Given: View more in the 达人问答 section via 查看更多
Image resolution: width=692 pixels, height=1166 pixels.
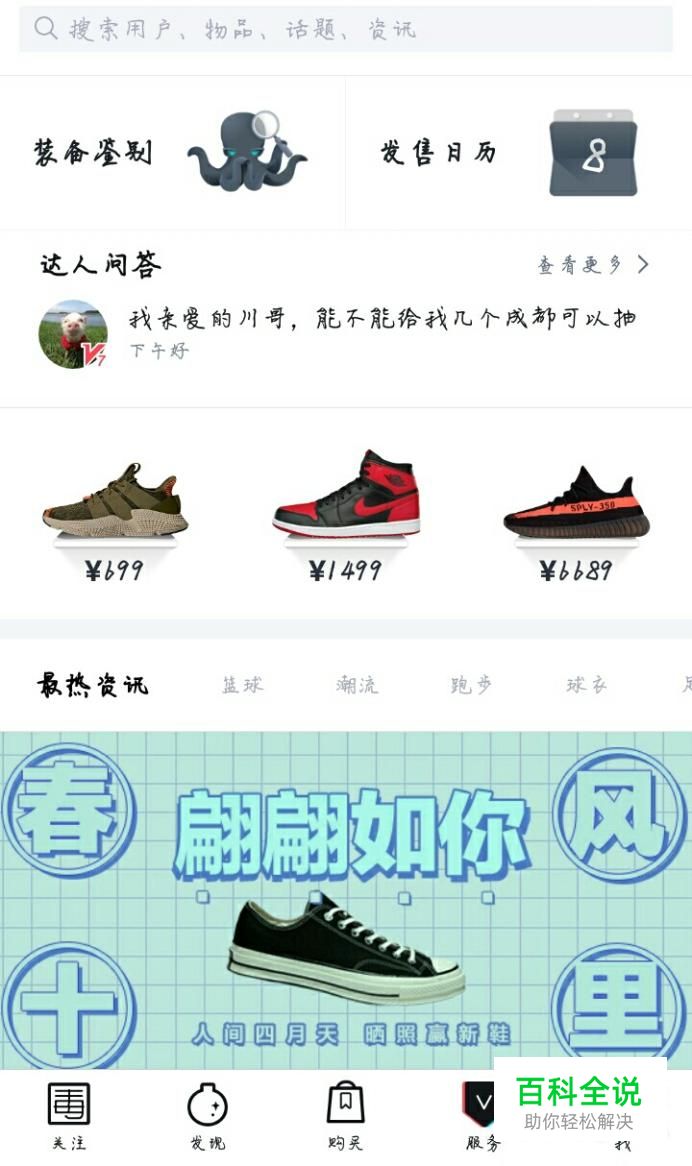Looking at the screenshot, I should (x=593, y=265).
